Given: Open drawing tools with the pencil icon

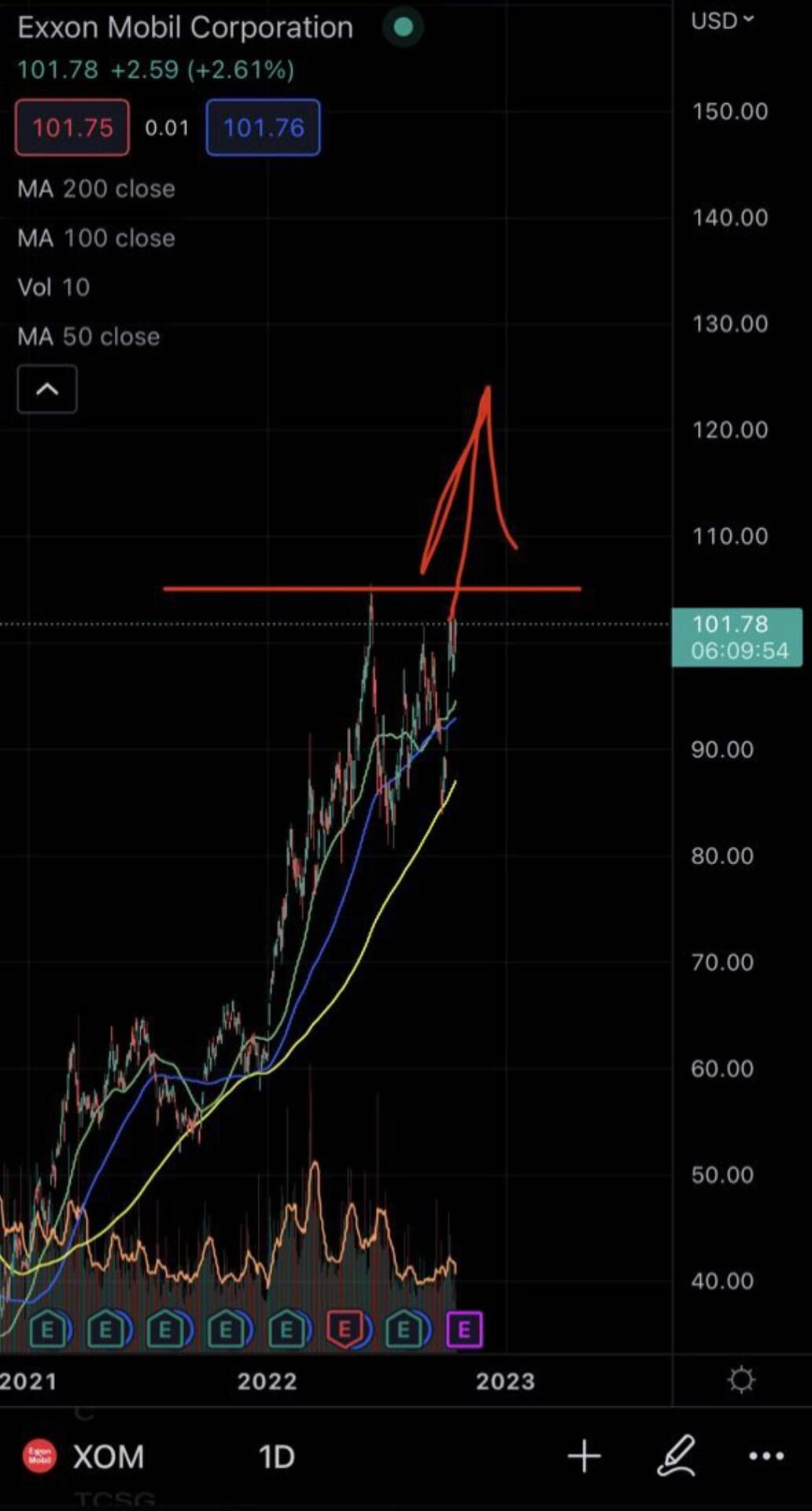Looking at the screenshot, I should [x=676, y=1455].
